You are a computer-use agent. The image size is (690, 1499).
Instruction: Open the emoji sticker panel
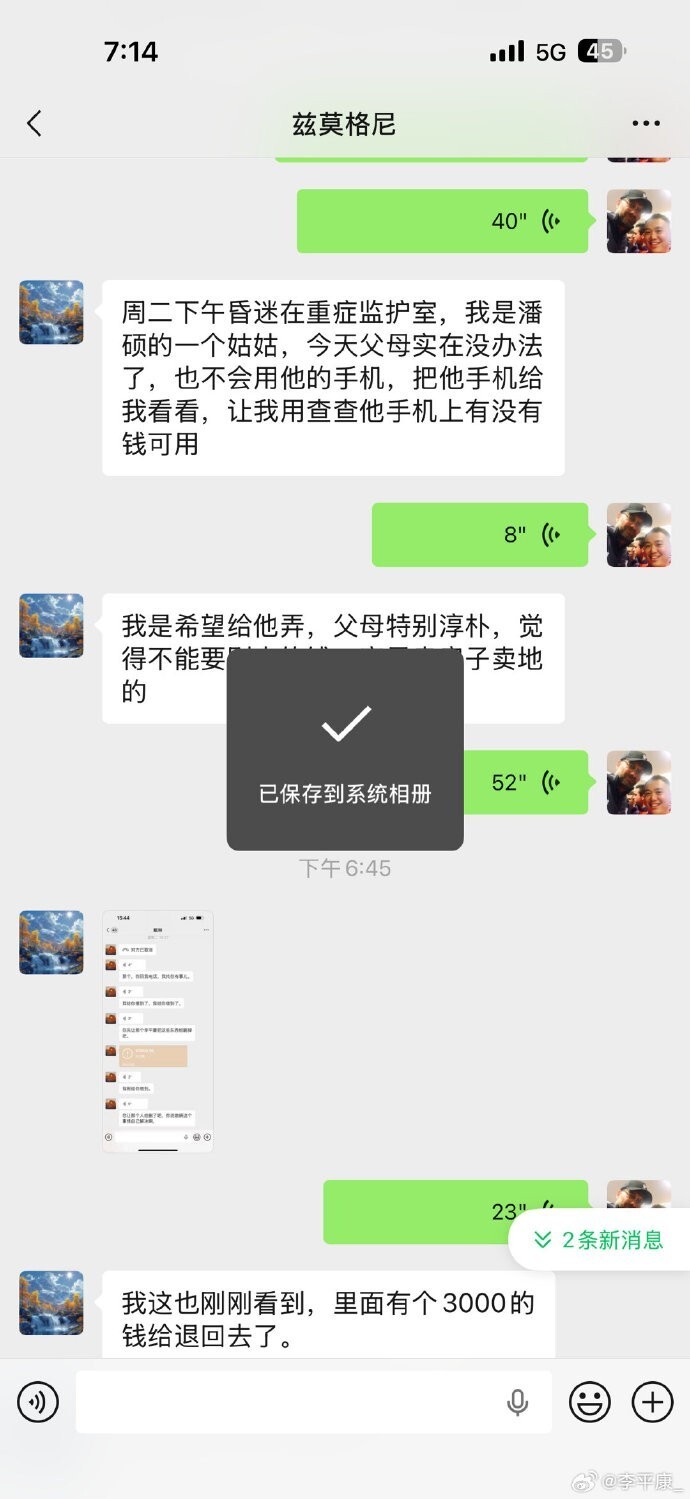(x=589, y=1402)
